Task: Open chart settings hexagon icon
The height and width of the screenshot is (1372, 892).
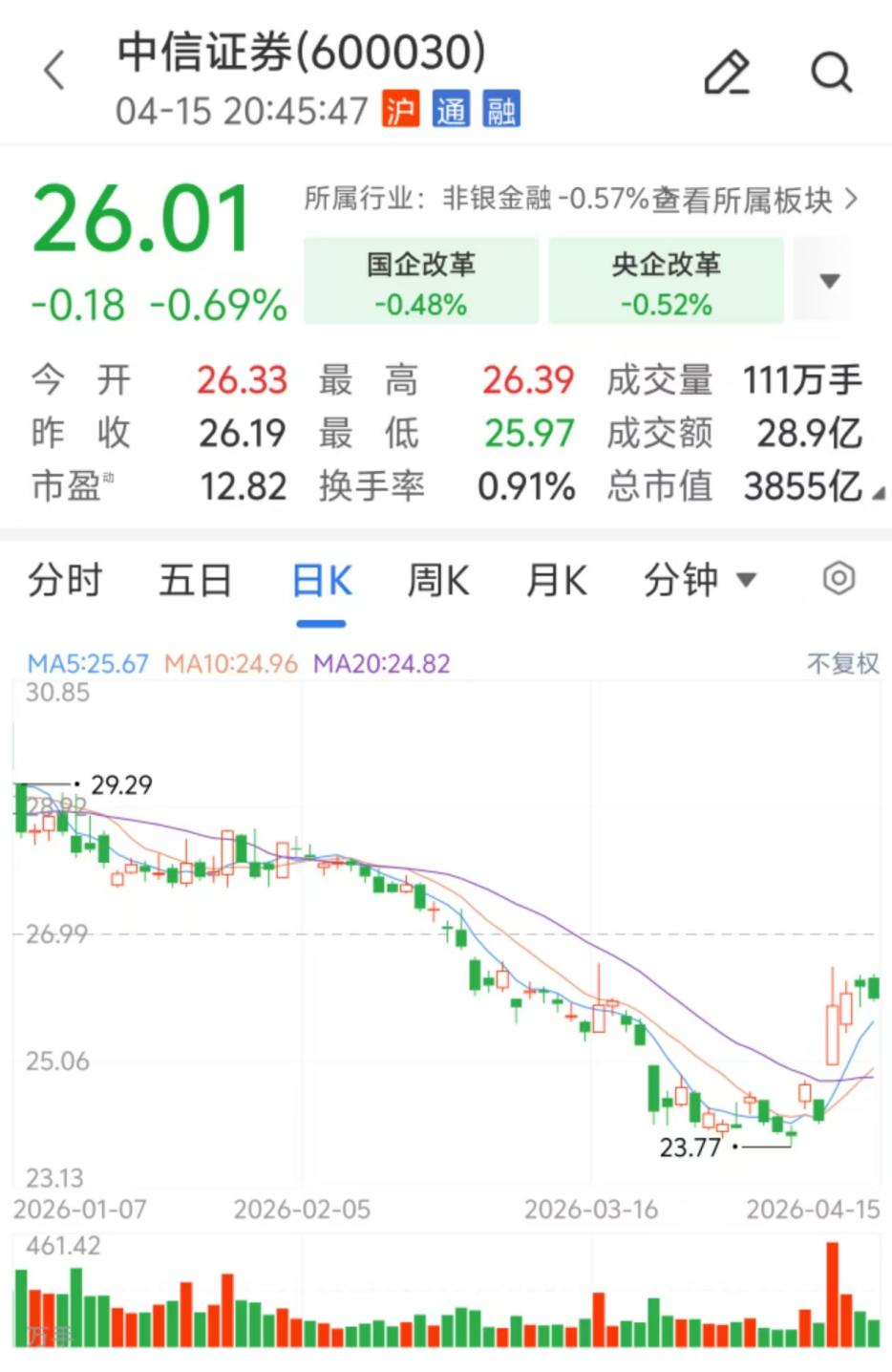Action: coord(839,579)
